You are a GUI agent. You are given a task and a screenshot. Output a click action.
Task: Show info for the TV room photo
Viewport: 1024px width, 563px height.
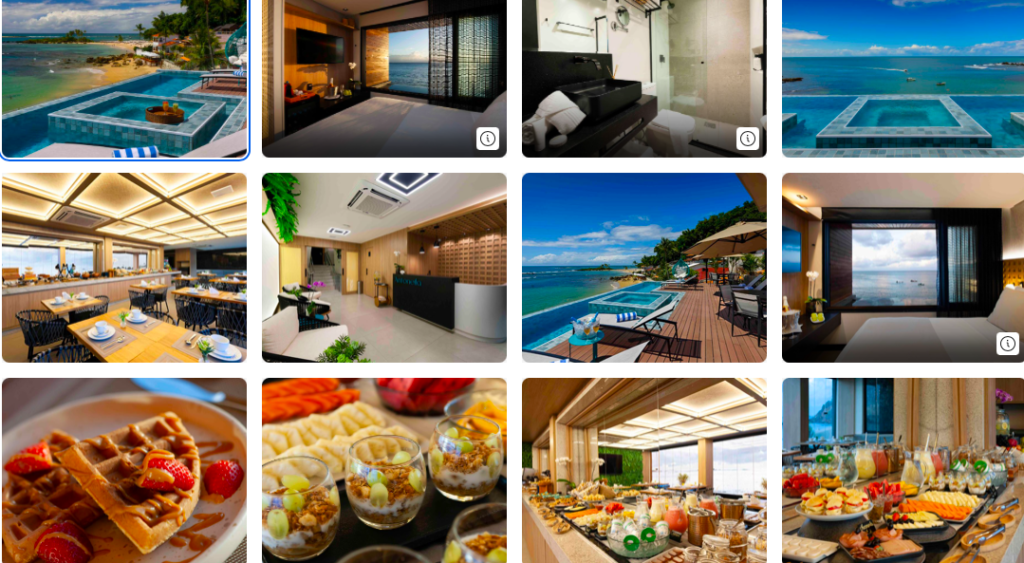(x=487, y=139)
